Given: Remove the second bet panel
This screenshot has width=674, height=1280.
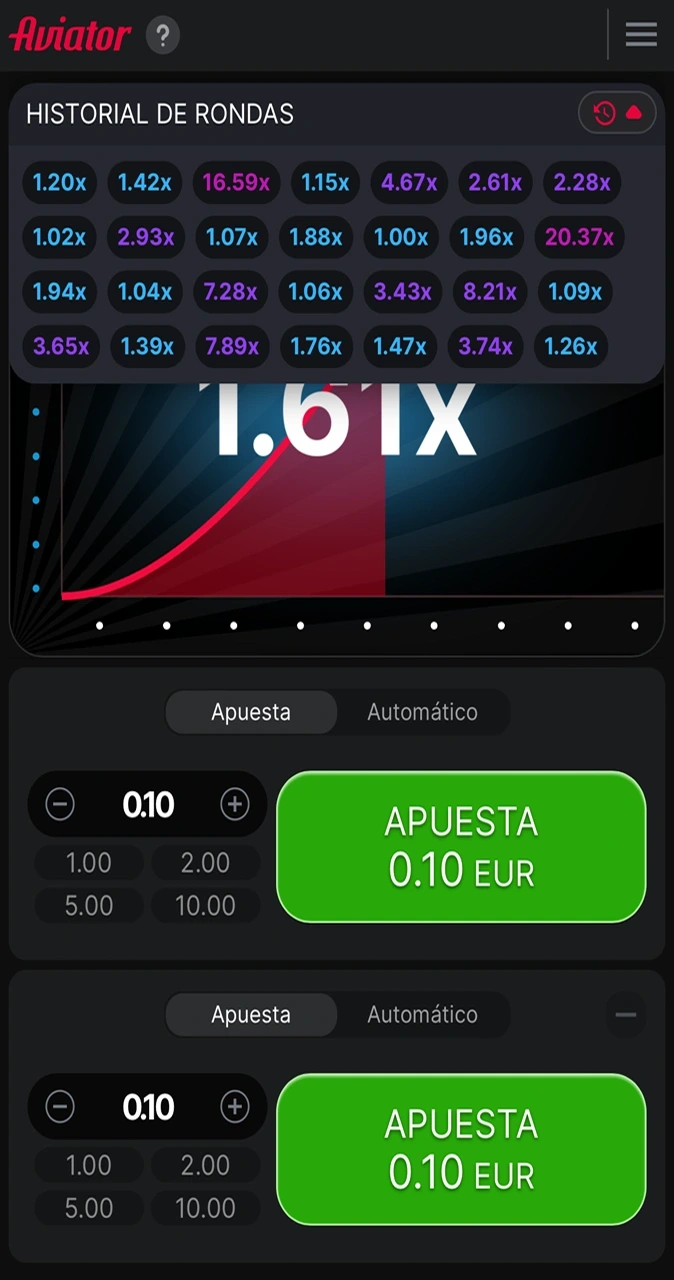Looking at the screenshot, I should pos(626,1015).
